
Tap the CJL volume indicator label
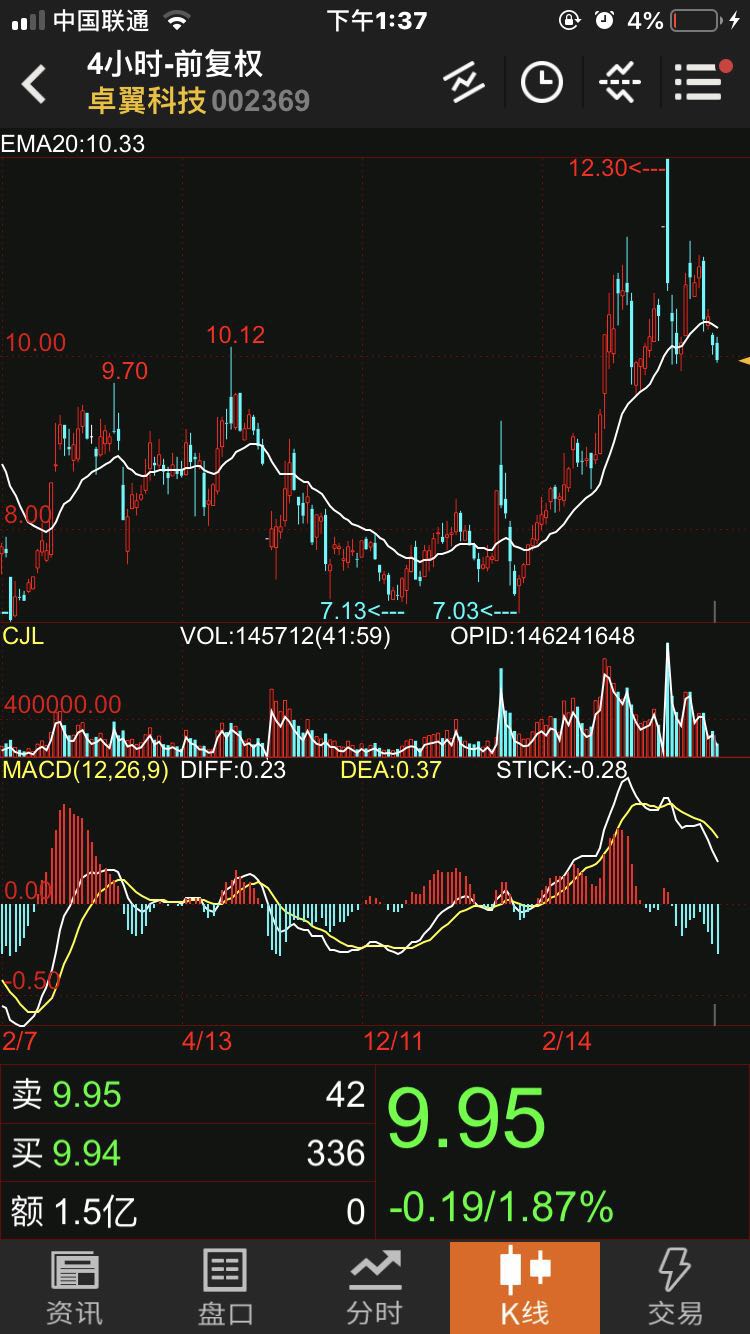[23, 636]
